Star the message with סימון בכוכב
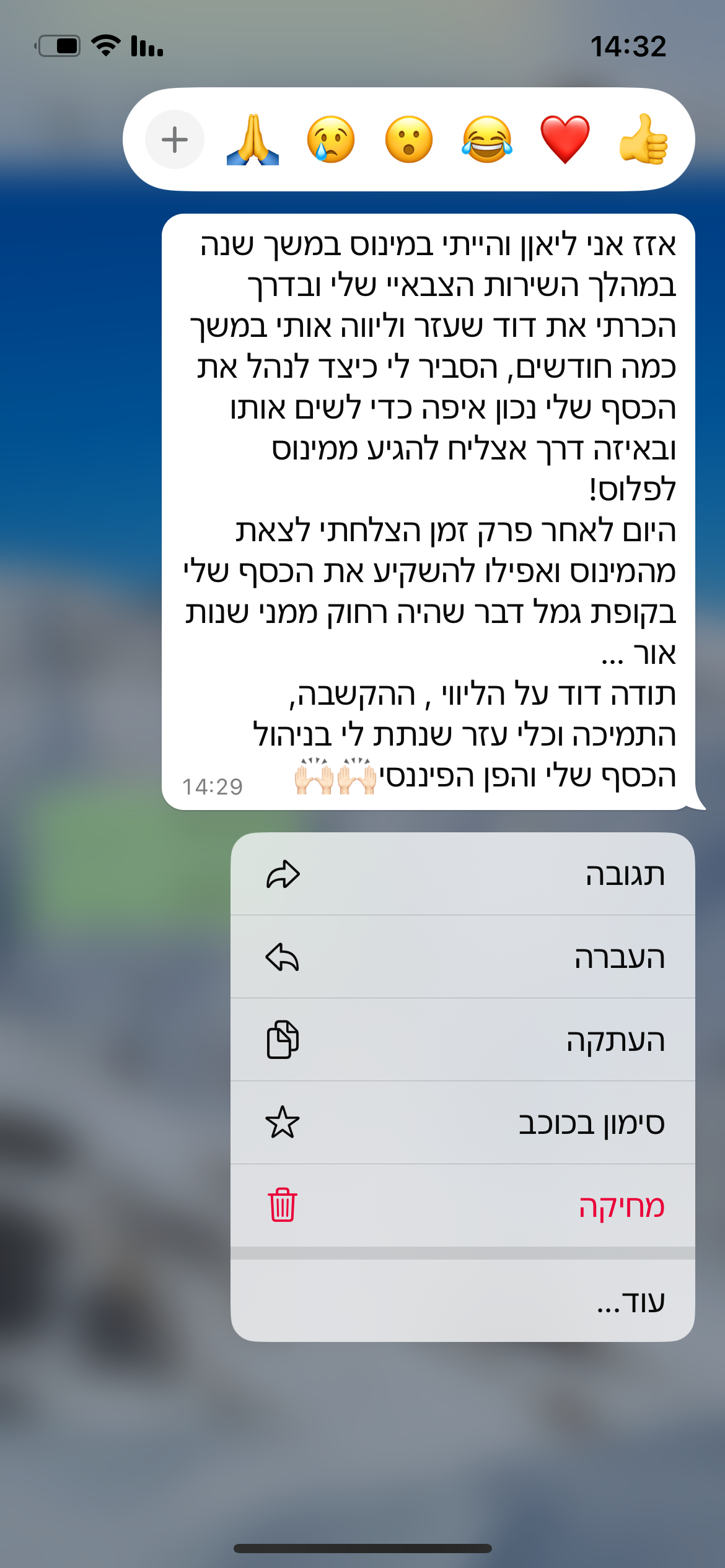725x1568 pixels. tap(462, 1123)
